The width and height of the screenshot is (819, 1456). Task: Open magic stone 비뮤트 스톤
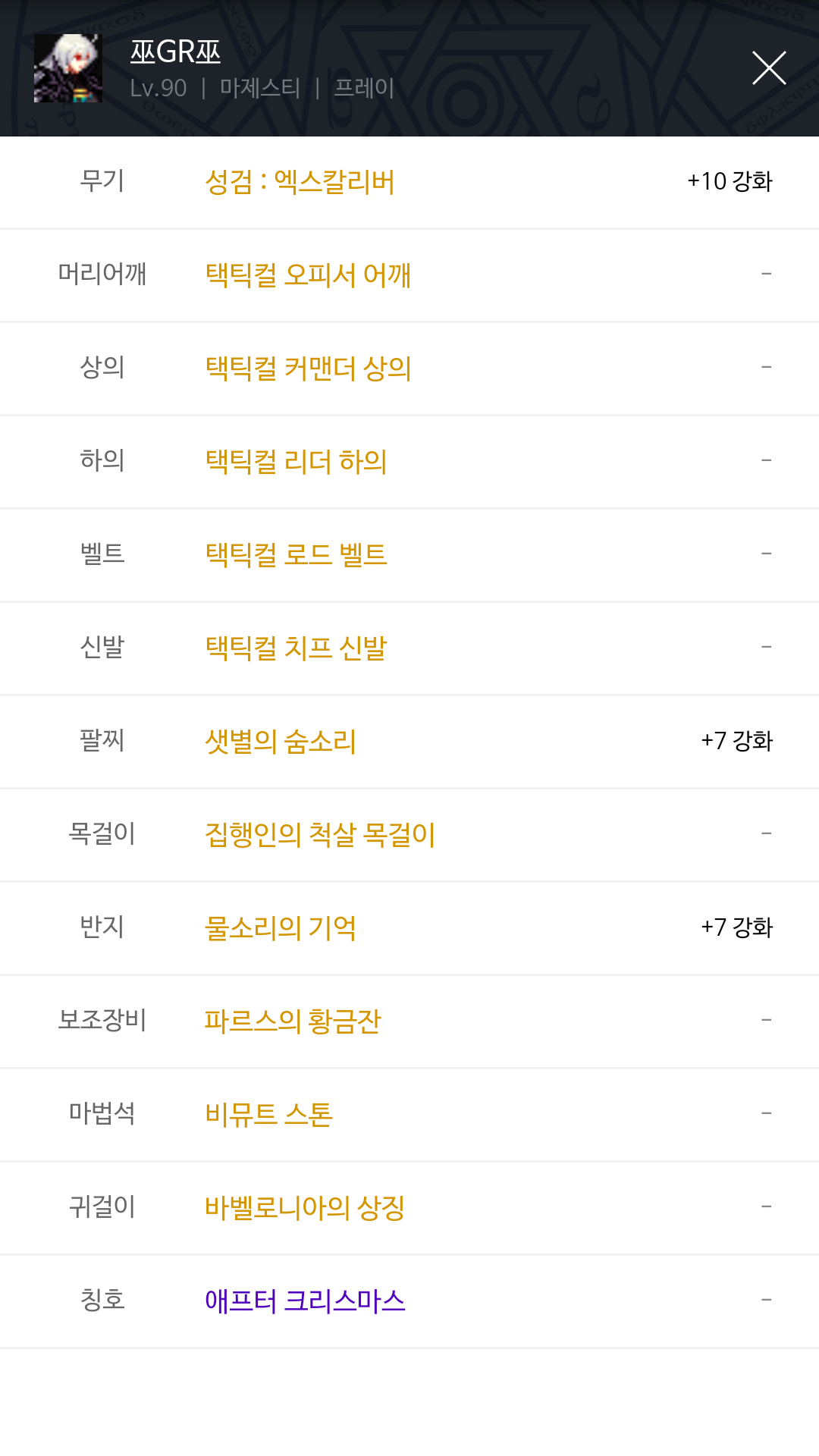pyautogui.click(x=268, y=1114)
